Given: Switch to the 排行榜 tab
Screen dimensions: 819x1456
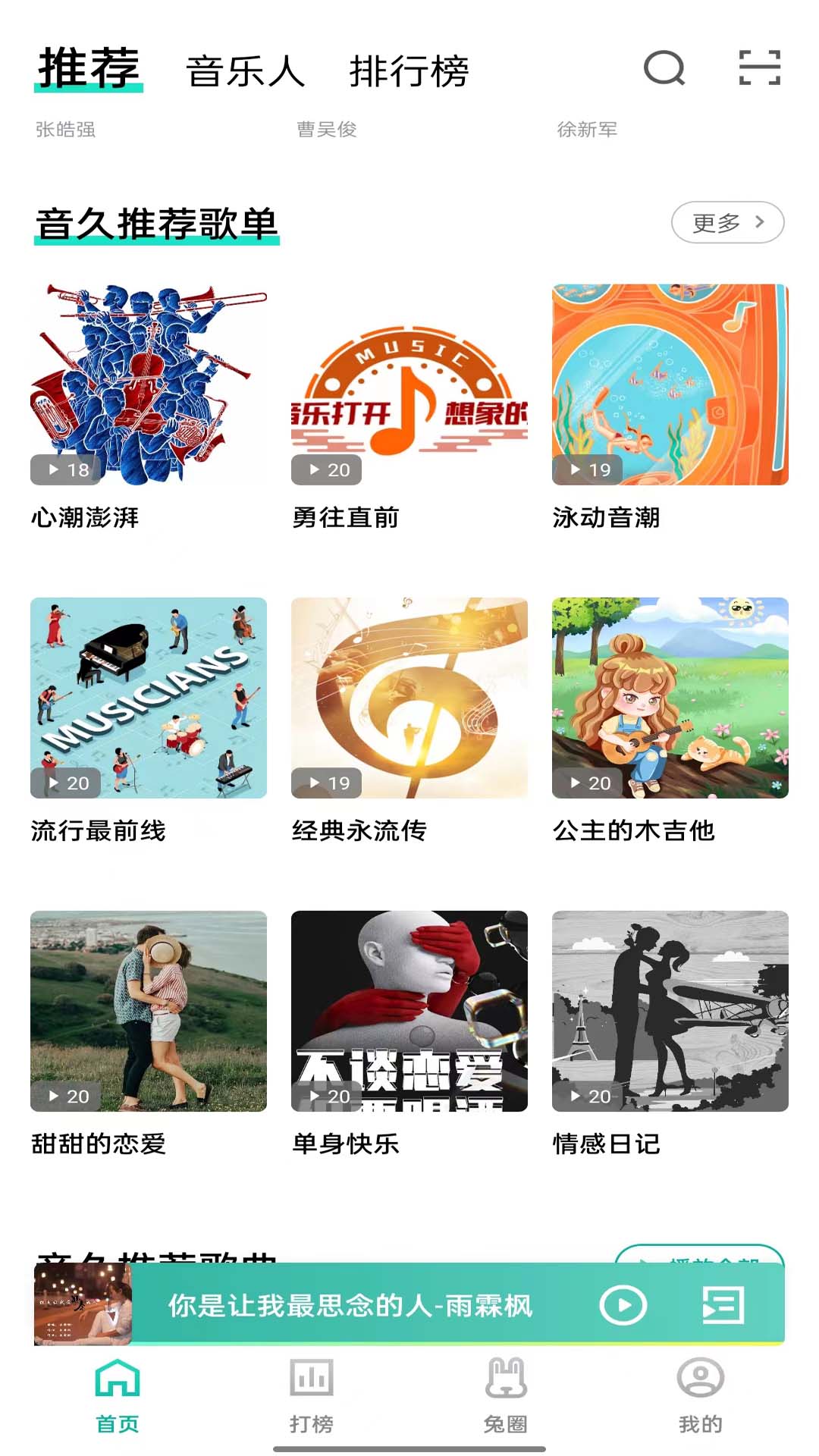Looking at the screenshot, I should [x=409, y=72].
